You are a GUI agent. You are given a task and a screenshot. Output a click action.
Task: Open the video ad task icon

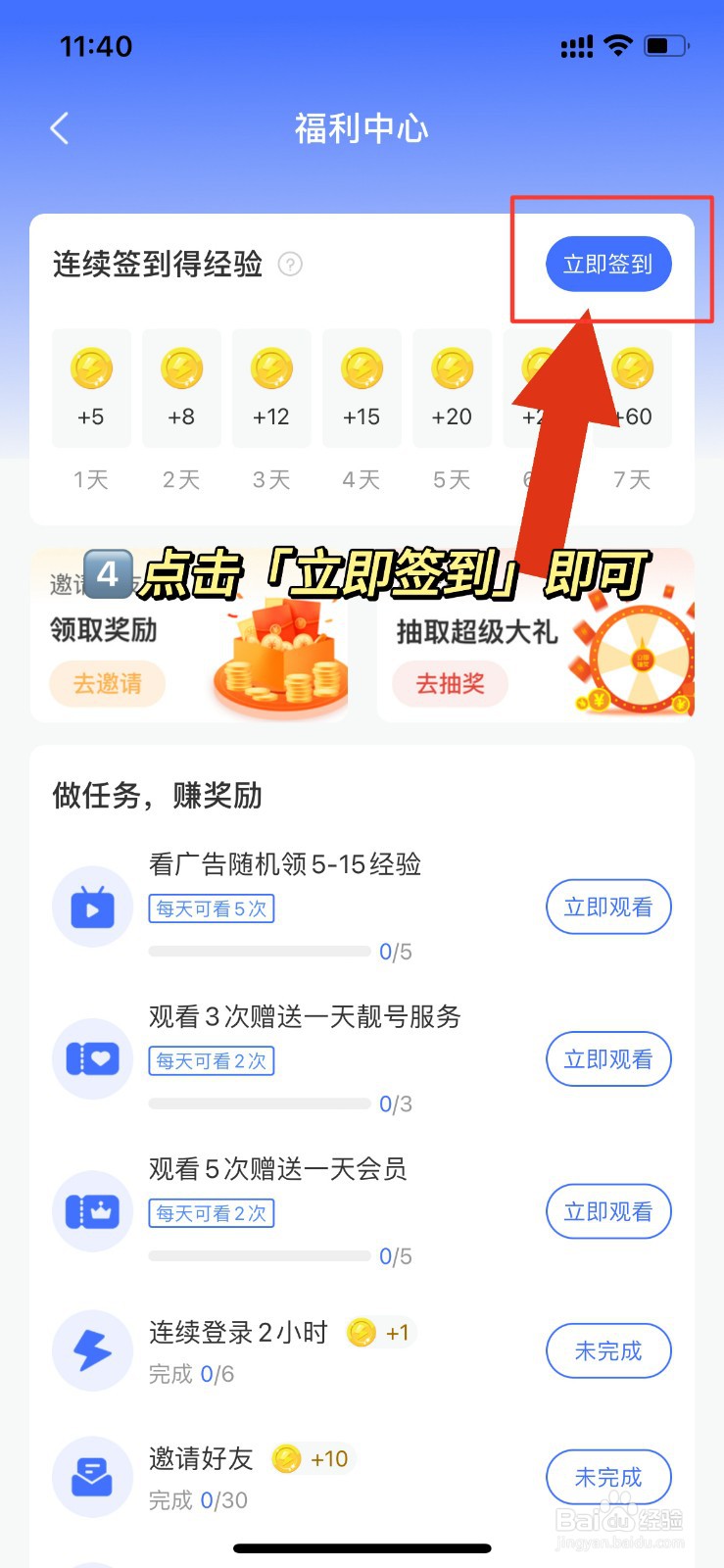tap(92, 906)
